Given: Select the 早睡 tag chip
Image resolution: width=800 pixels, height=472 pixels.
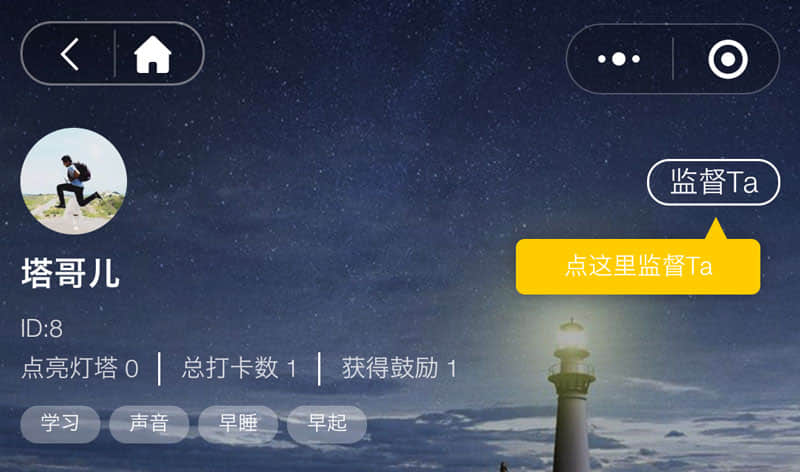Looking at the screenshot, I should (238, 424).
